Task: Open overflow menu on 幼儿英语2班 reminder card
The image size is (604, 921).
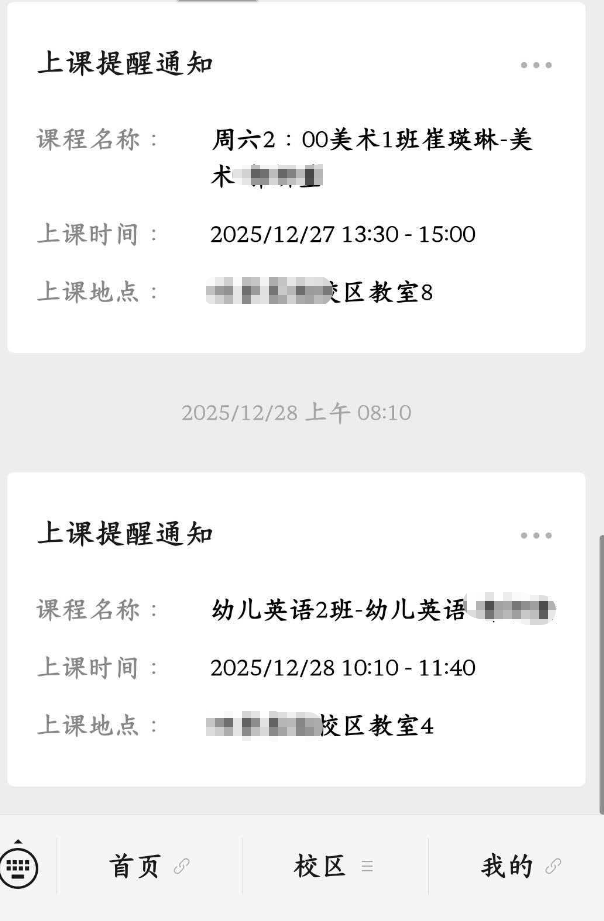Action: [x=536, y=535]
